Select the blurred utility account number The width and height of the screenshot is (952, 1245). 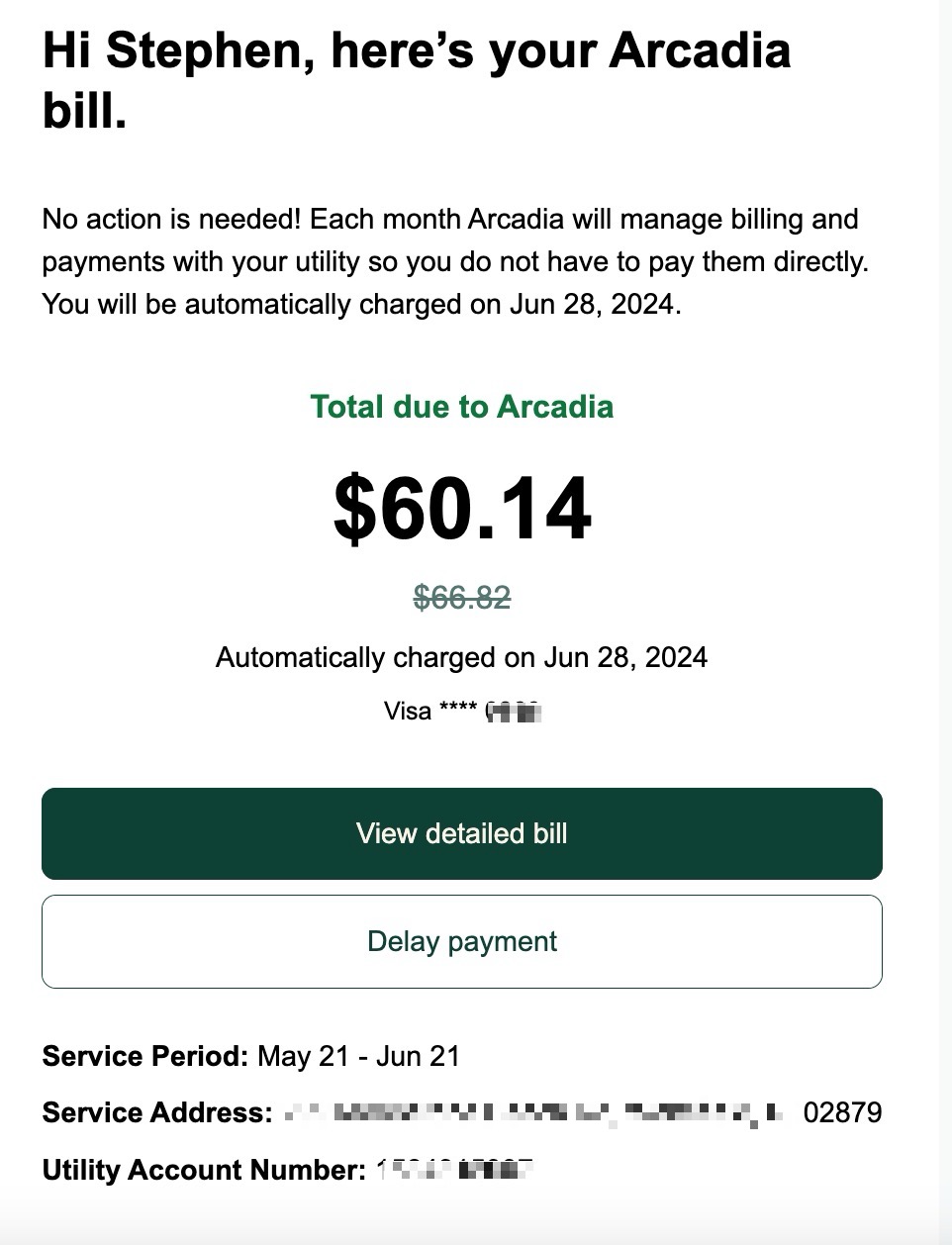pos(455,1169)
